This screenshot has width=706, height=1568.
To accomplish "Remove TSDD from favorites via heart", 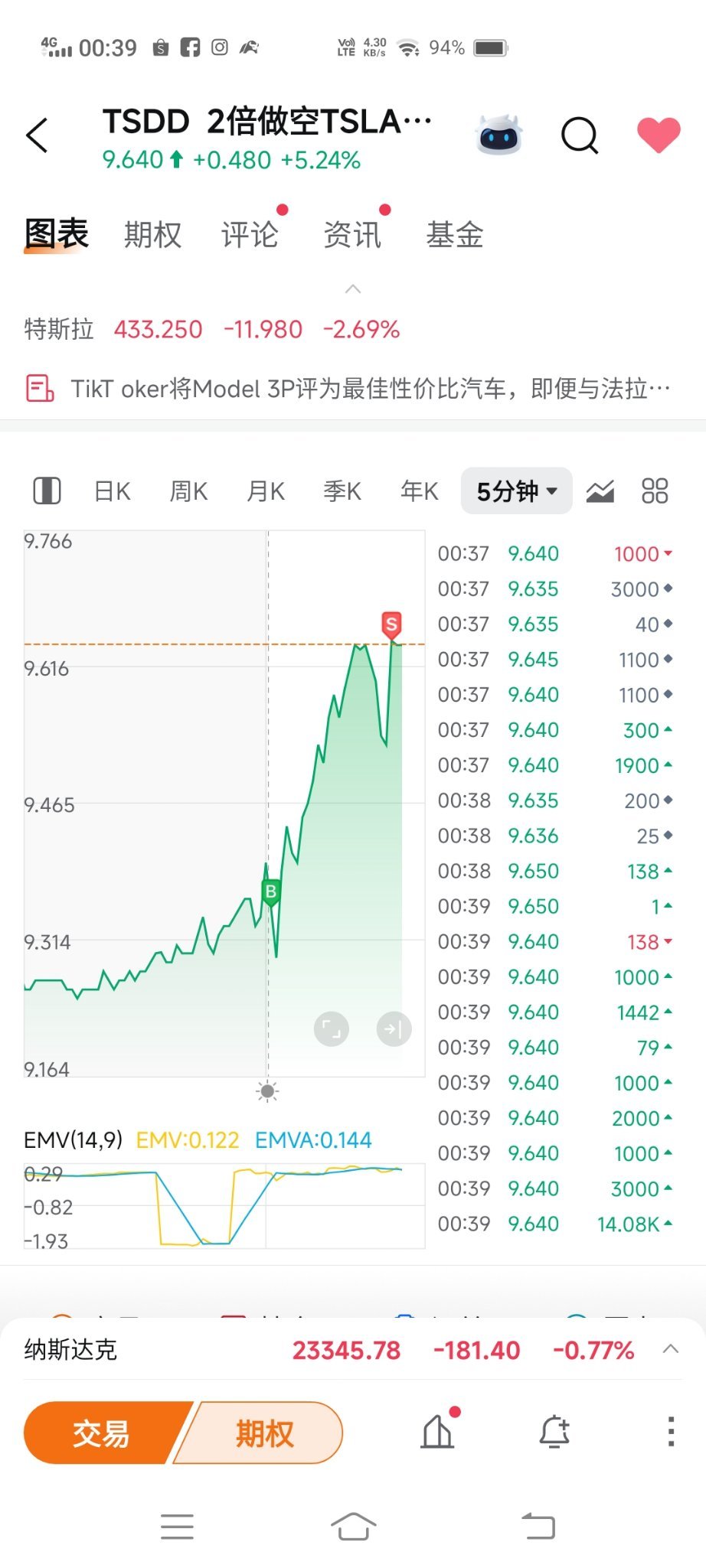I will pyautogui.click(x=659, y=135).
